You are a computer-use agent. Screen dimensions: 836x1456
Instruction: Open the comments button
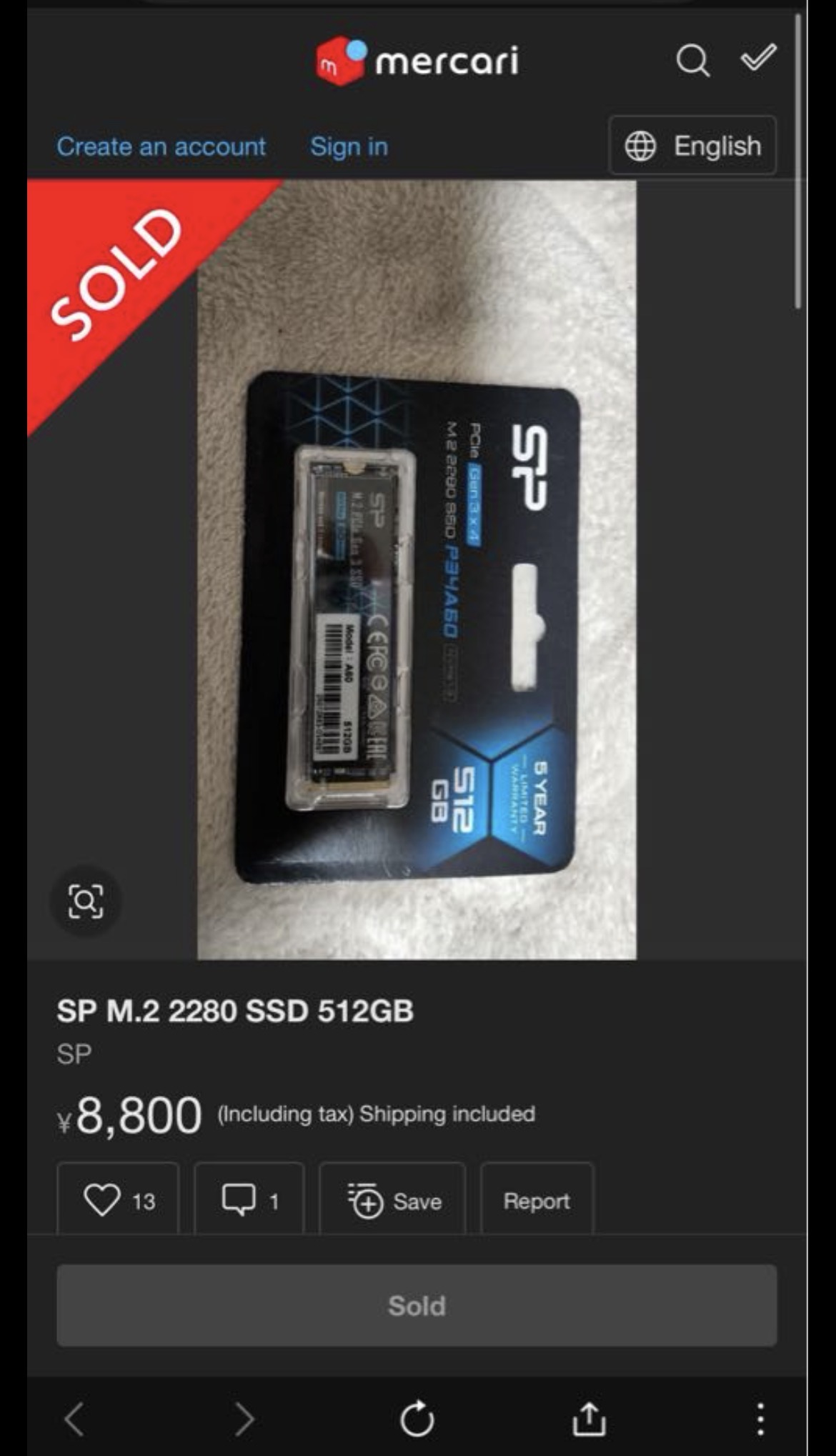(x=249, y=1200)
